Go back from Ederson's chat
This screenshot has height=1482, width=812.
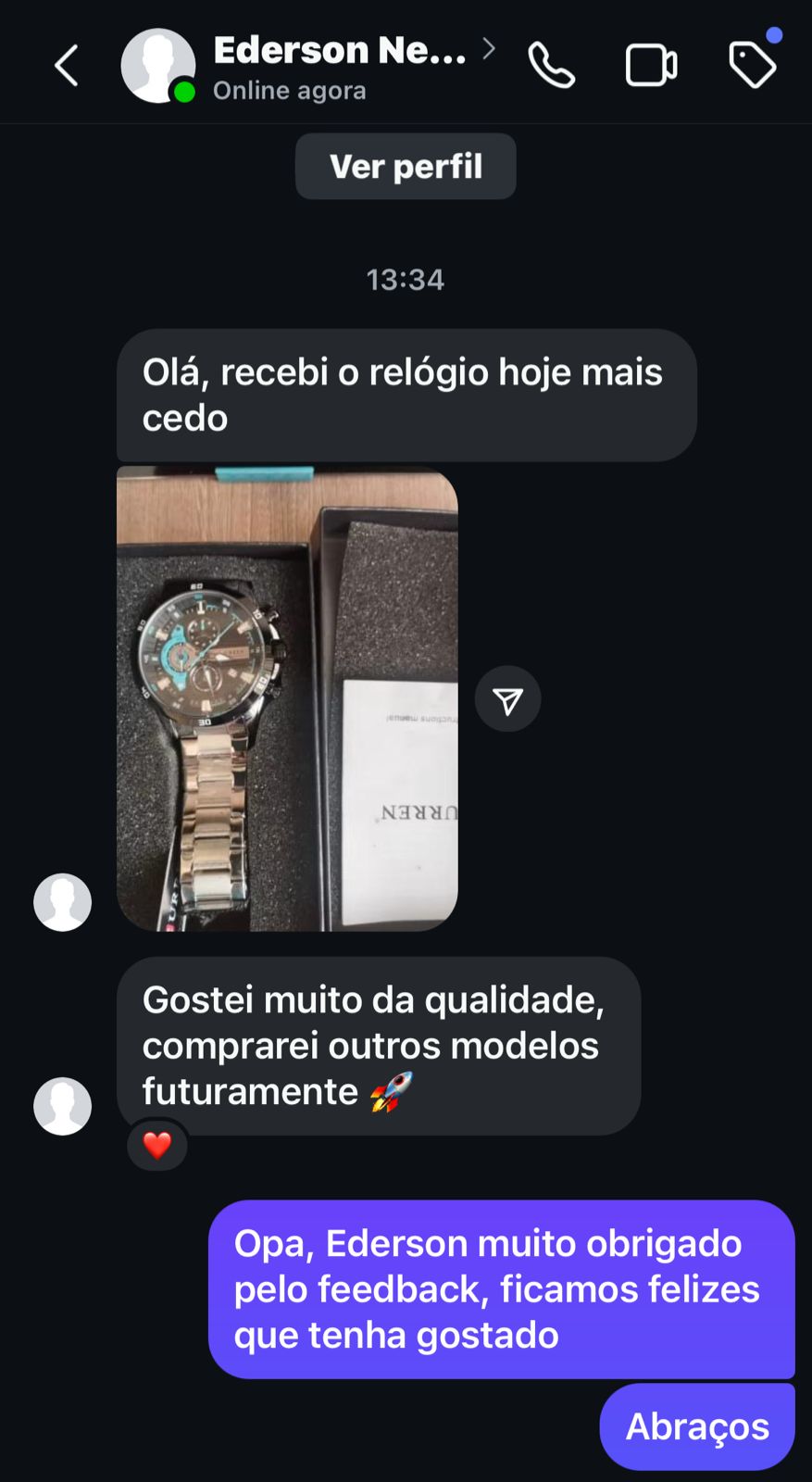tap(67, 66)
